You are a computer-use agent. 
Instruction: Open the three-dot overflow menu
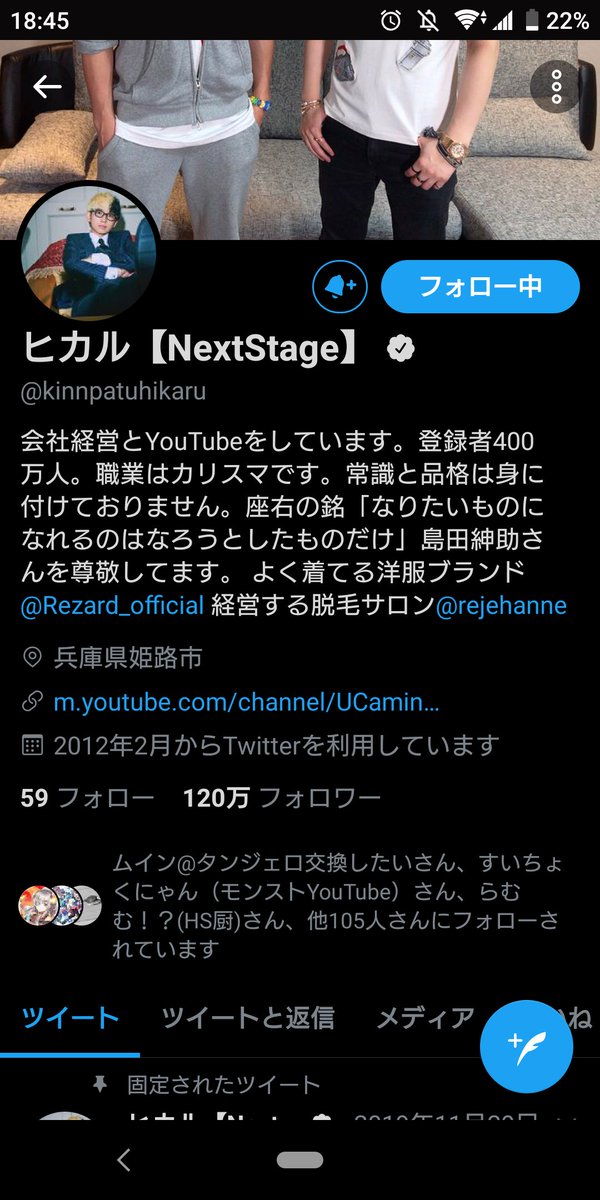point(558,87)
